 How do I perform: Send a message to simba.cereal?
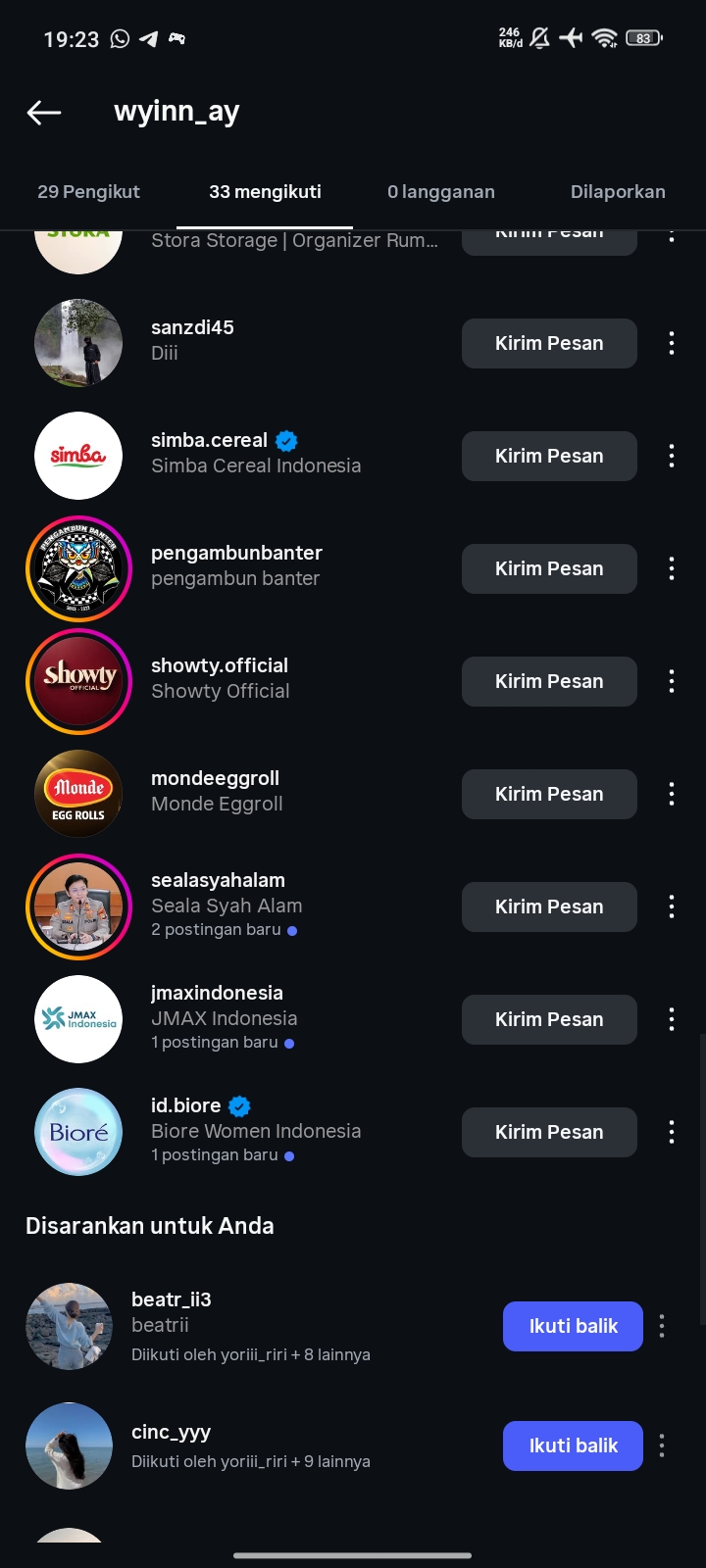(549, 456)
